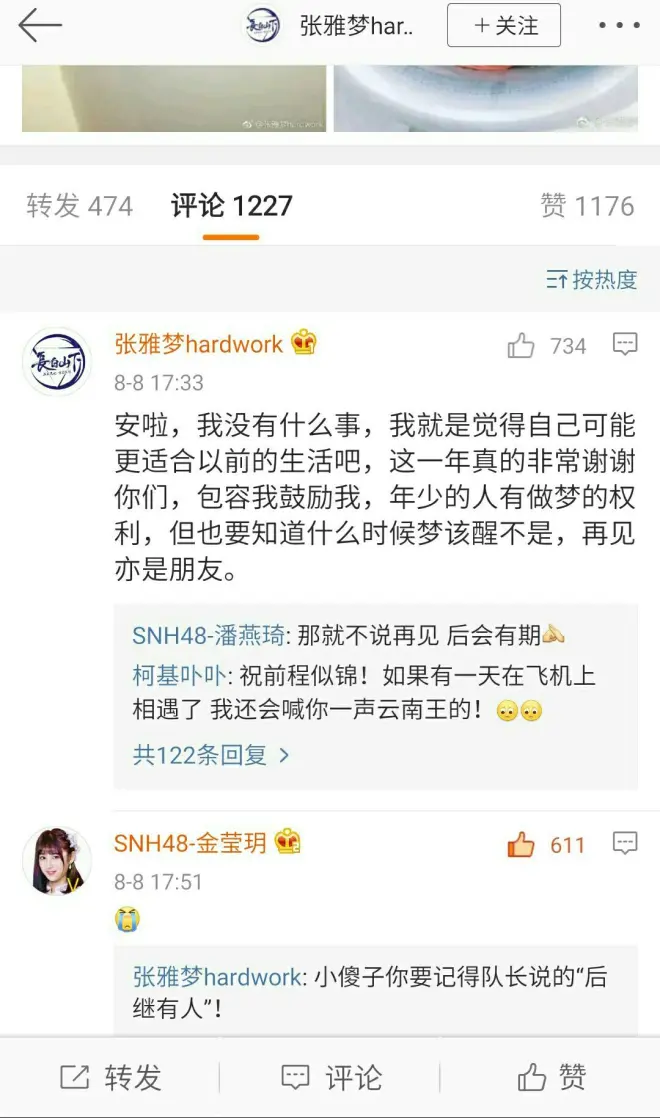Reply to SNH48-金莹玥's comment via the comment icon
Screen dimensions: 660x1118
click(x=625, y=843)
